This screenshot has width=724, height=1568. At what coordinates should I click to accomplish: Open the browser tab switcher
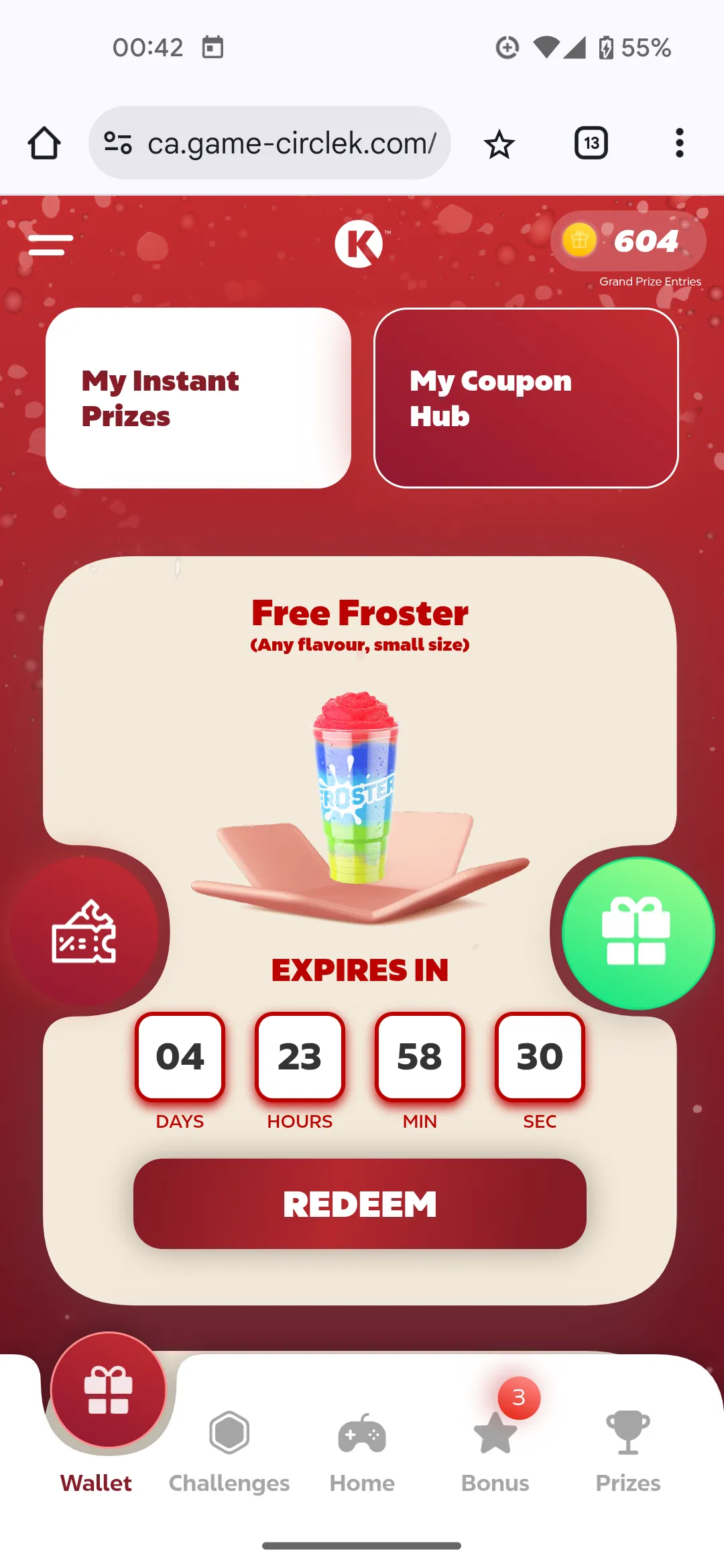point(591,143)
